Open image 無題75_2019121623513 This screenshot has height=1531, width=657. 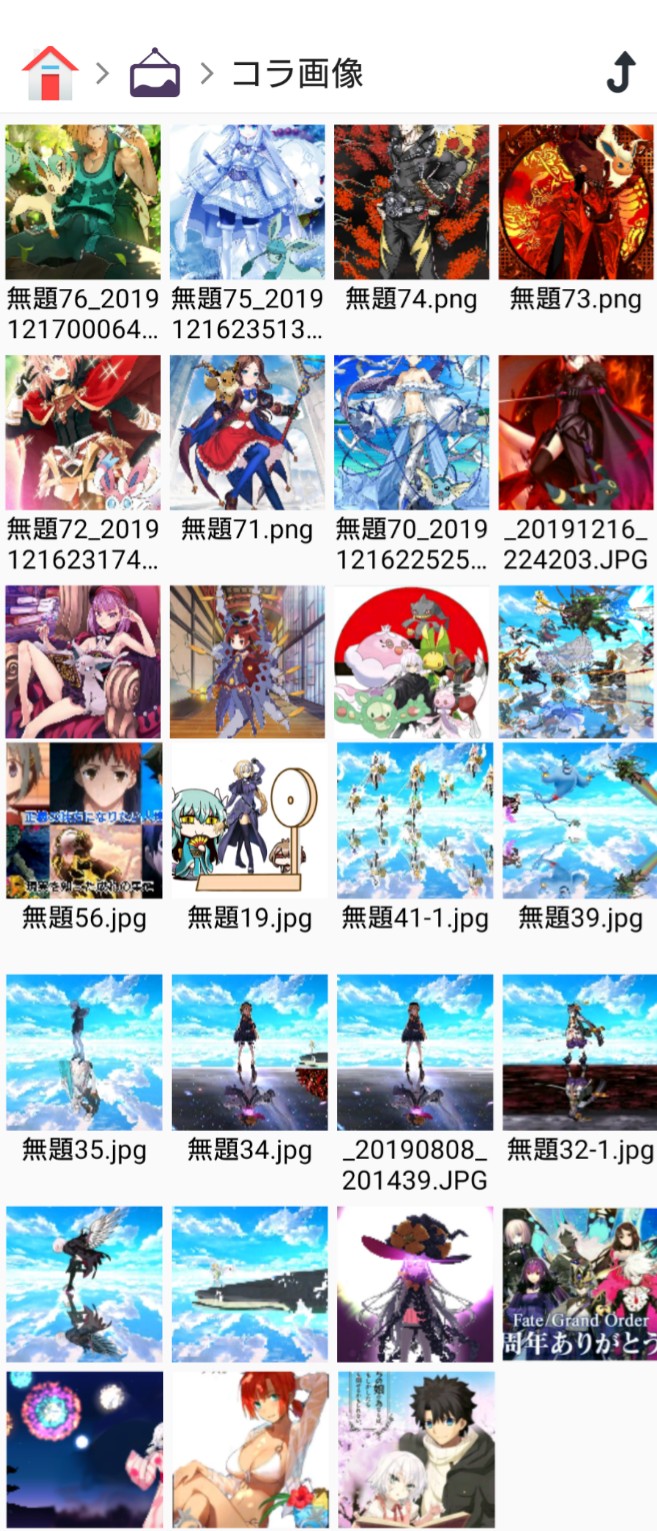click(x=247, y=202)
